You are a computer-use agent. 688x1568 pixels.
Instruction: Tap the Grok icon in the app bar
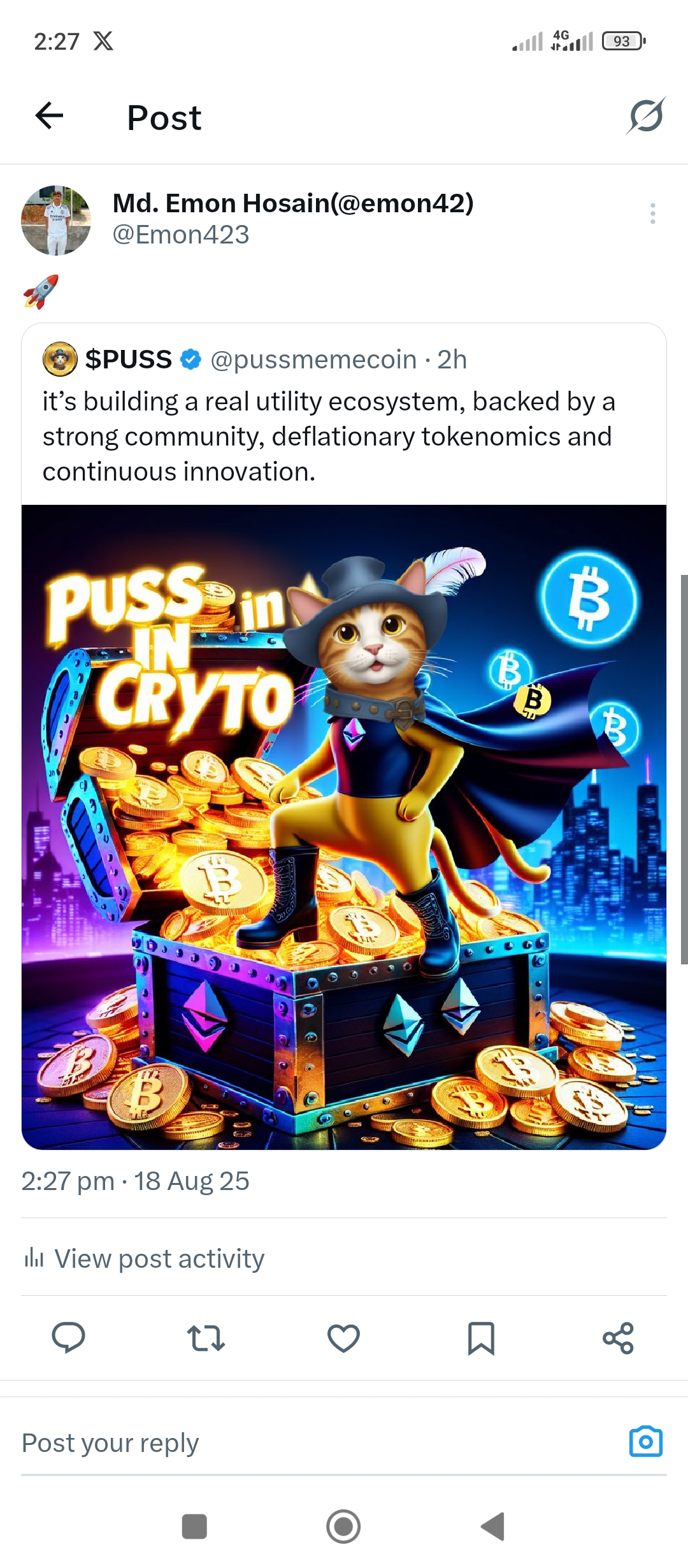pyautogui.click(x=646, y=116)
